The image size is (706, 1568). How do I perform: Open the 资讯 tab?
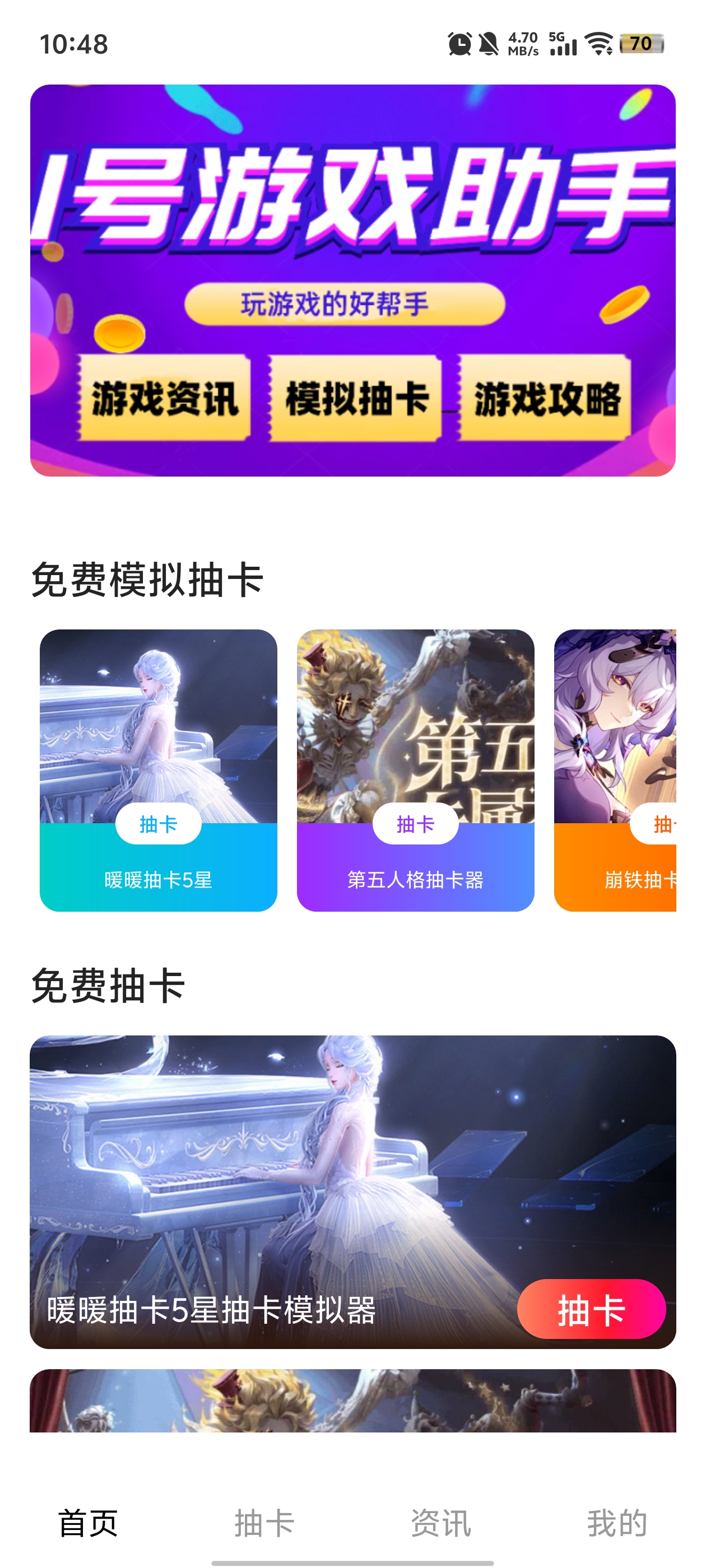tap(440, 1523)
